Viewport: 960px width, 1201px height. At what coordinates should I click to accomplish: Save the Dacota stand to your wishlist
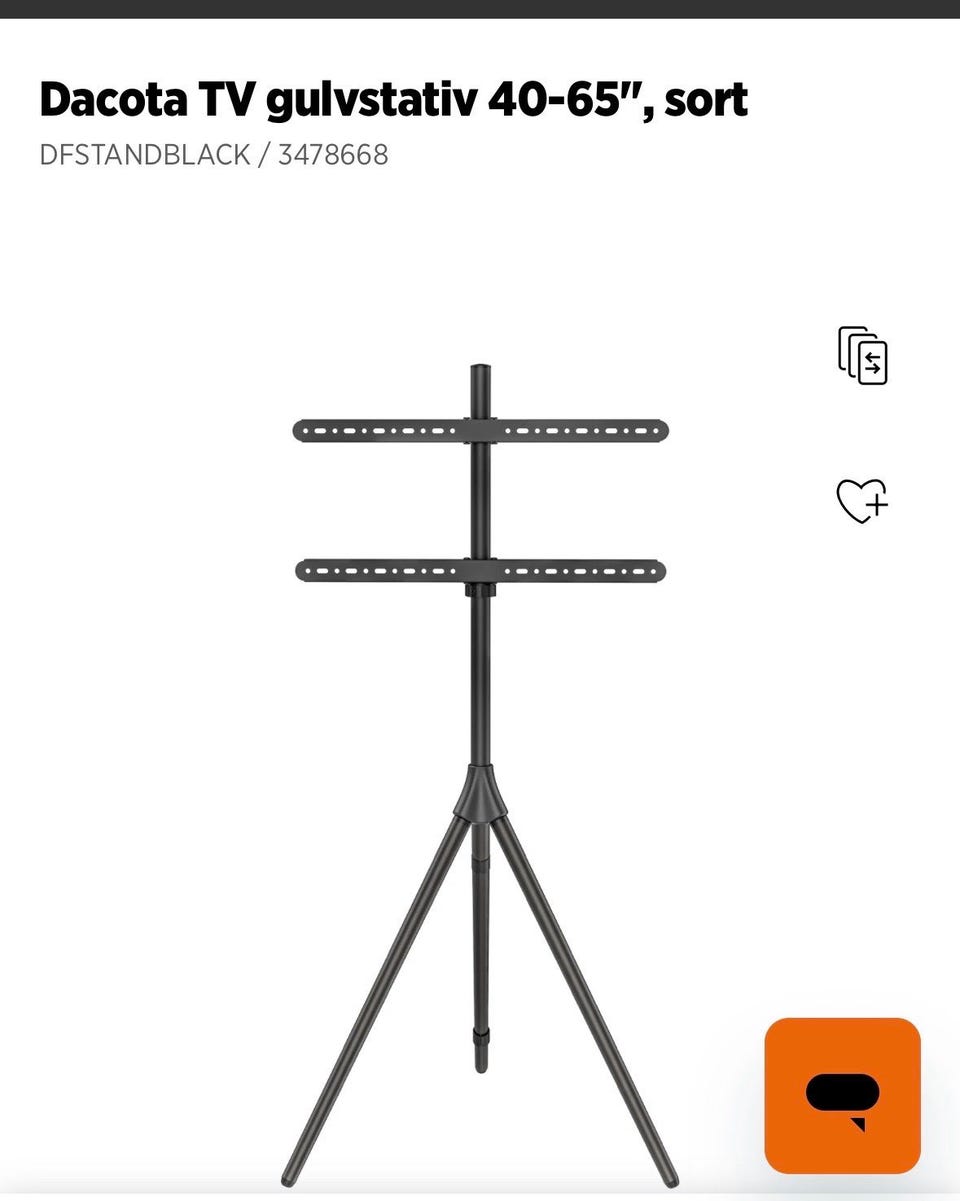[x=862, y=500]
